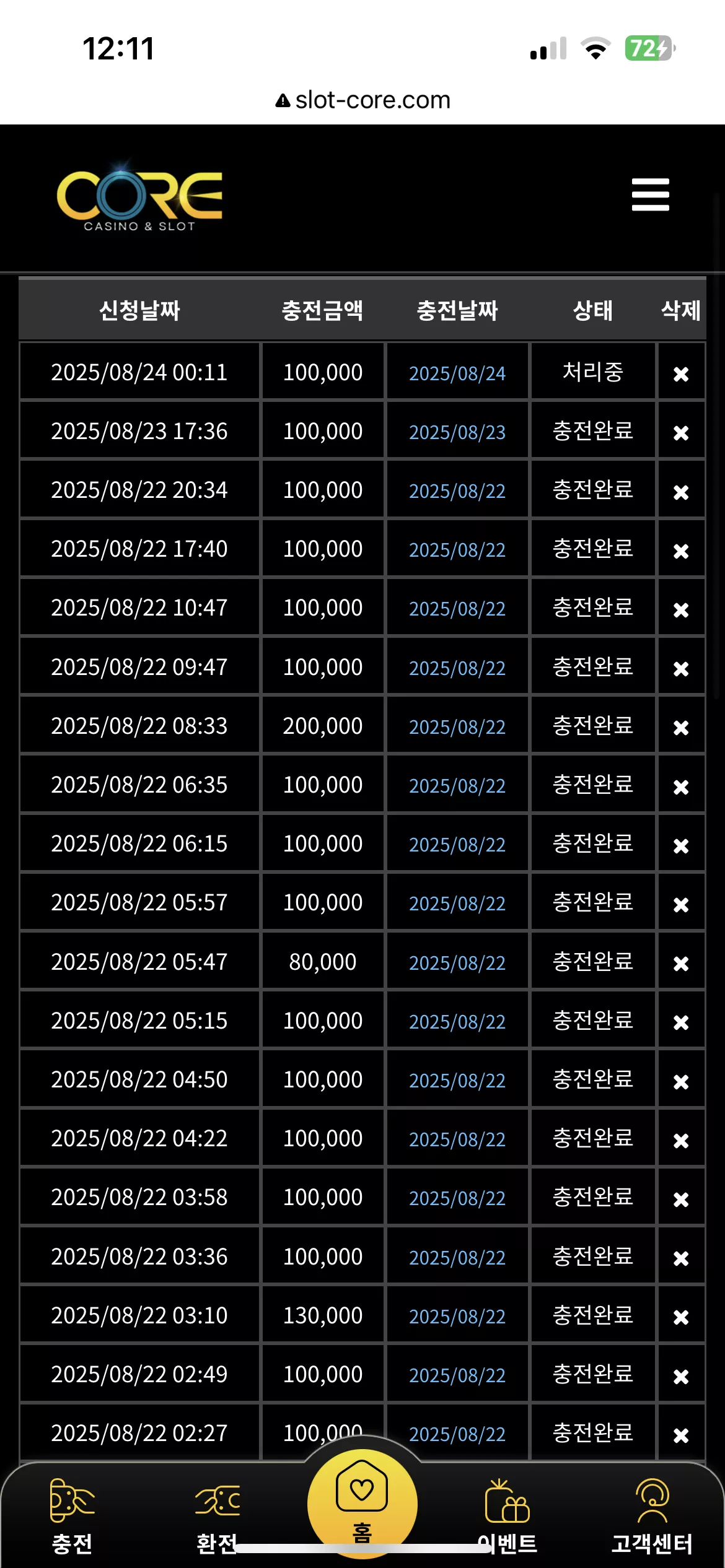Open 고객센터 support
Viewport: 725px width, 1568px height.
652,1516
